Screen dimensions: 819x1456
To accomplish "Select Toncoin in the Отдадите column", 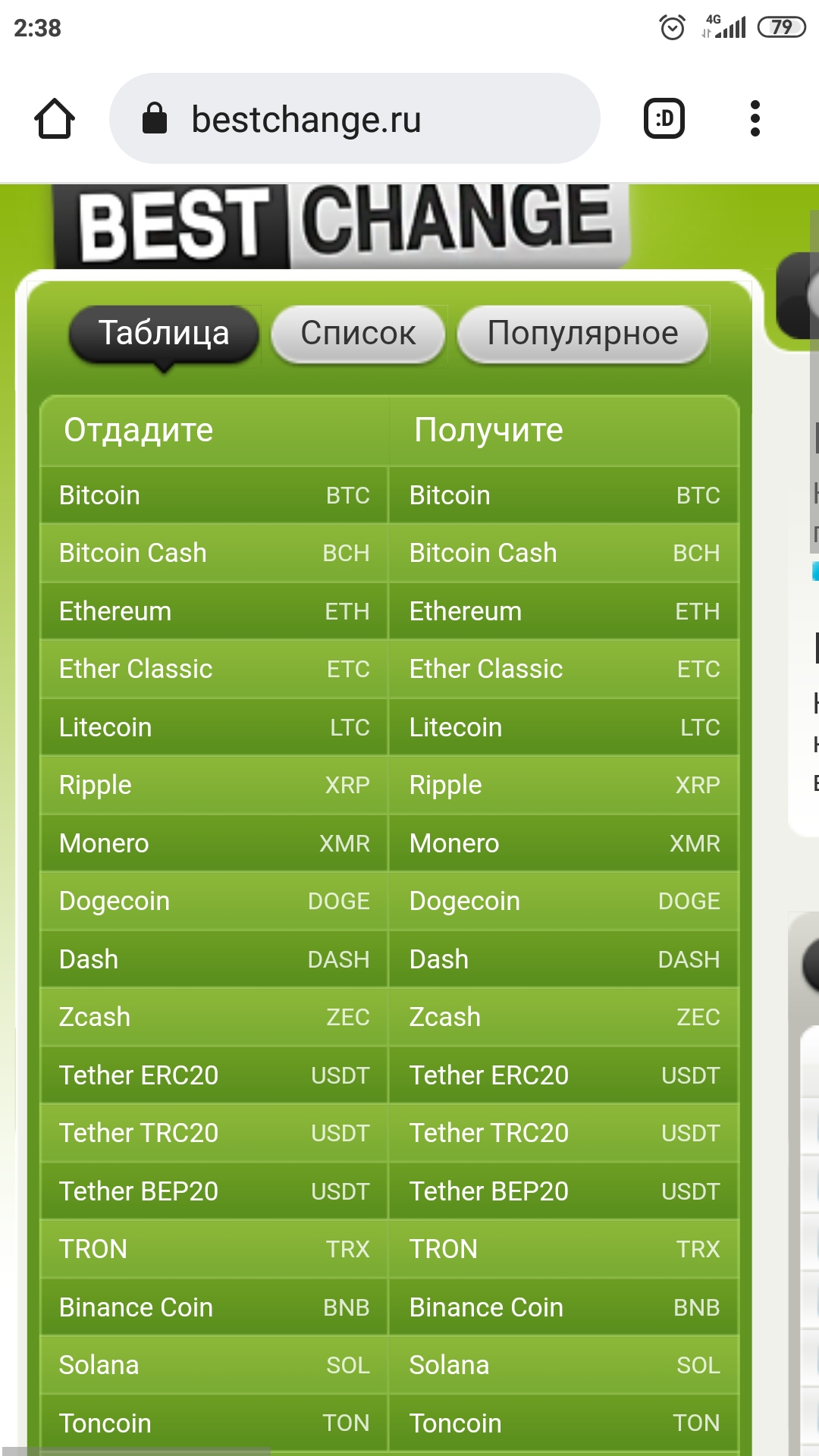I will (x=214, y=1423).
